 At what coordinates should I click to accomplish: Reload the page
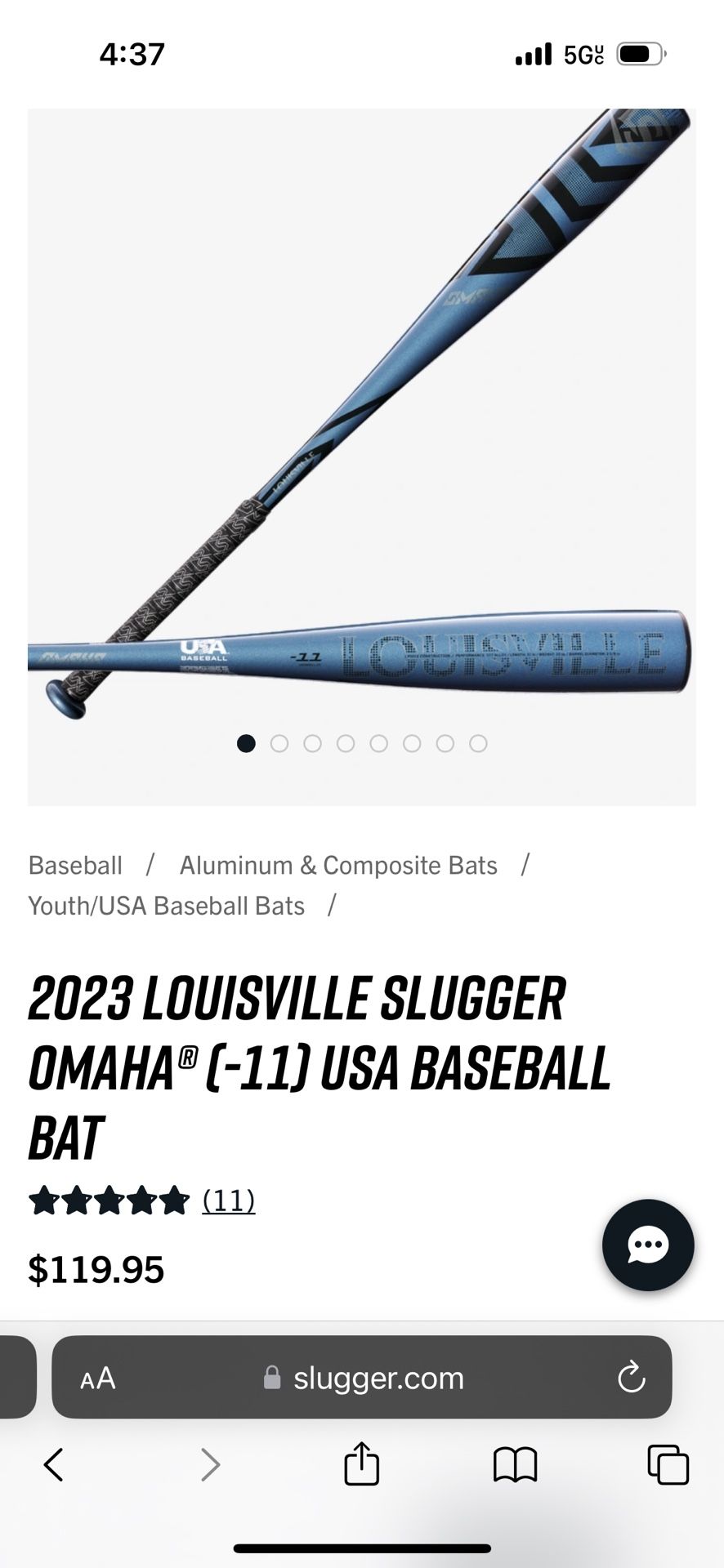631,1379
